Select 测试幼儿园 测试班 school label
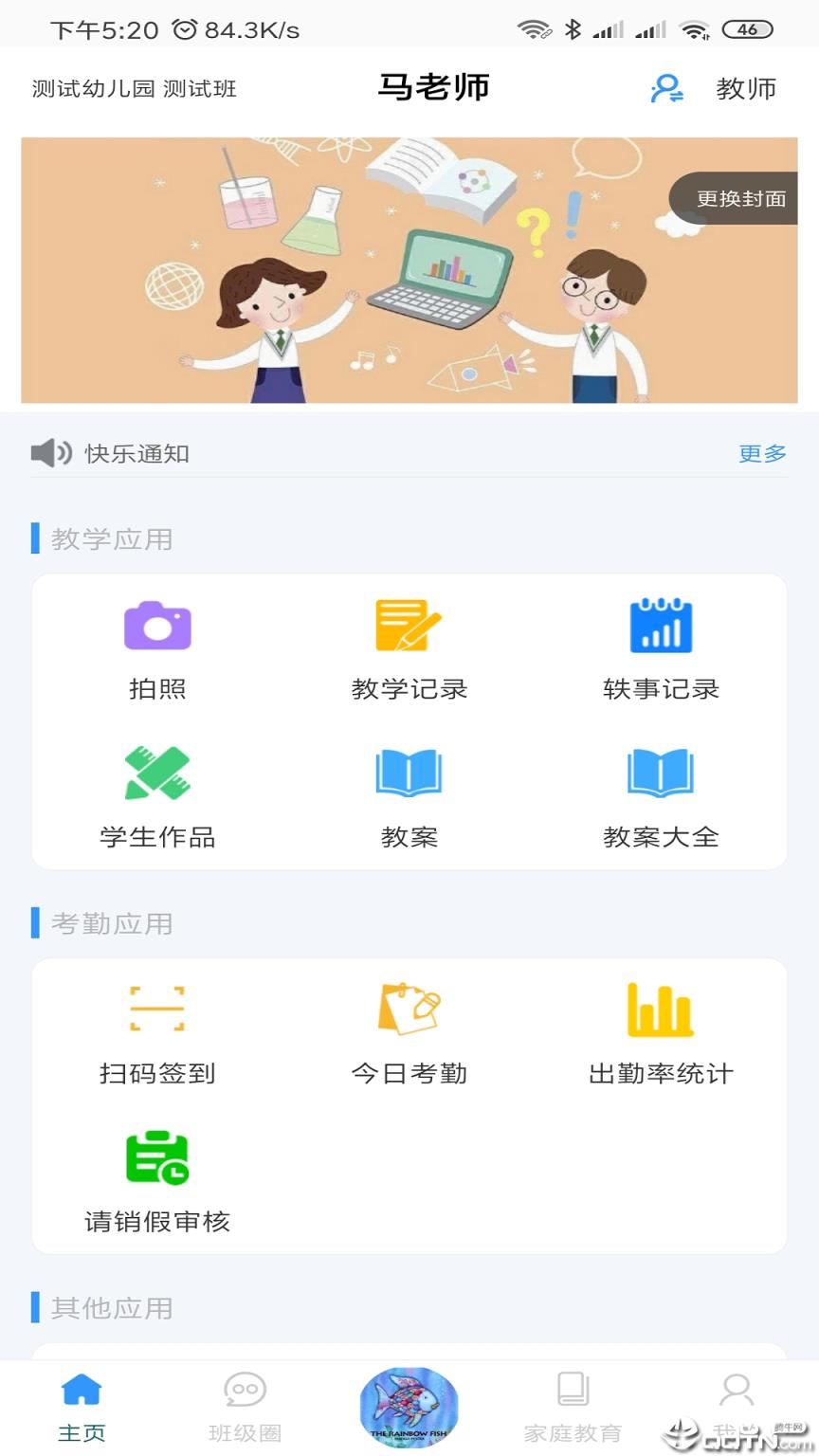 click(133, 89)
